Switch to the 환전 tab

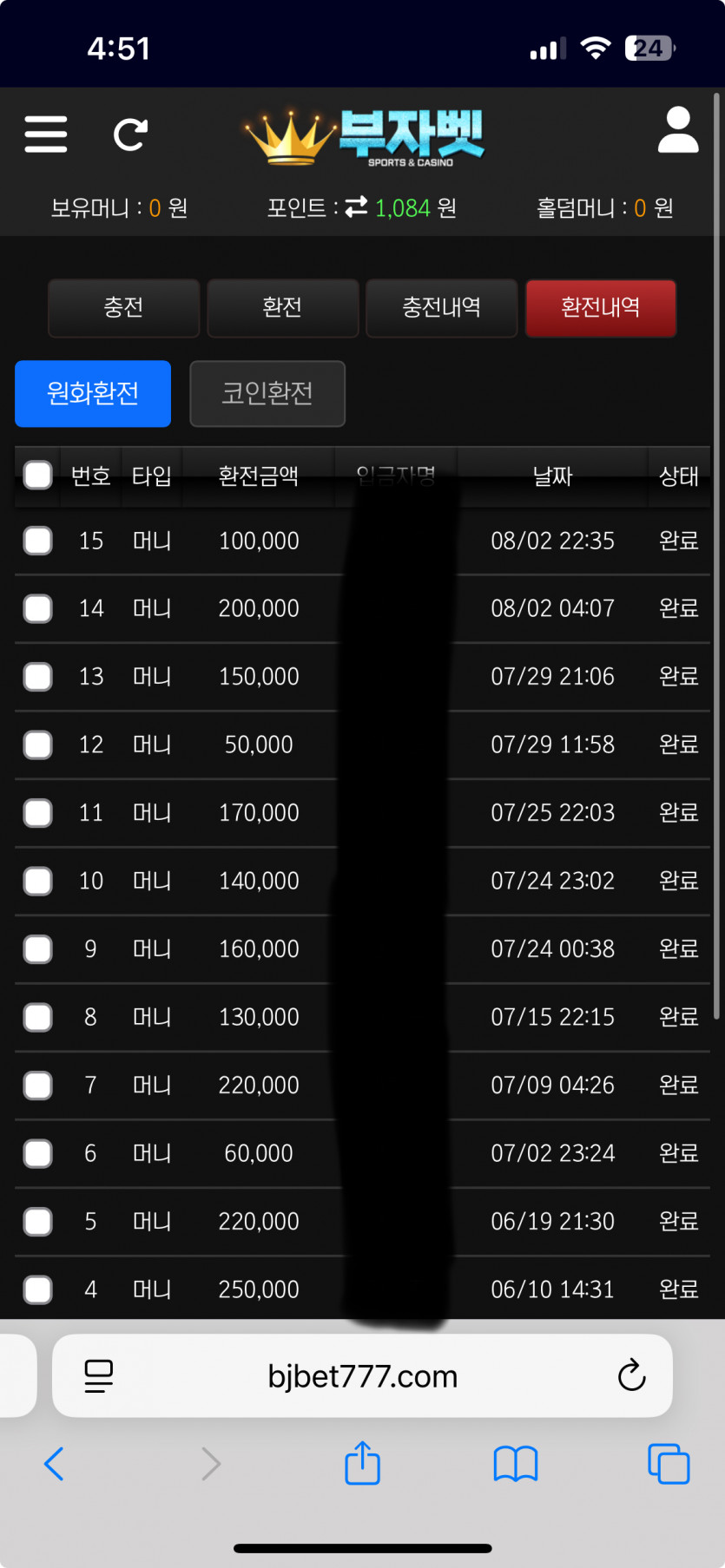pyautogui.click(x=282, y=307)
